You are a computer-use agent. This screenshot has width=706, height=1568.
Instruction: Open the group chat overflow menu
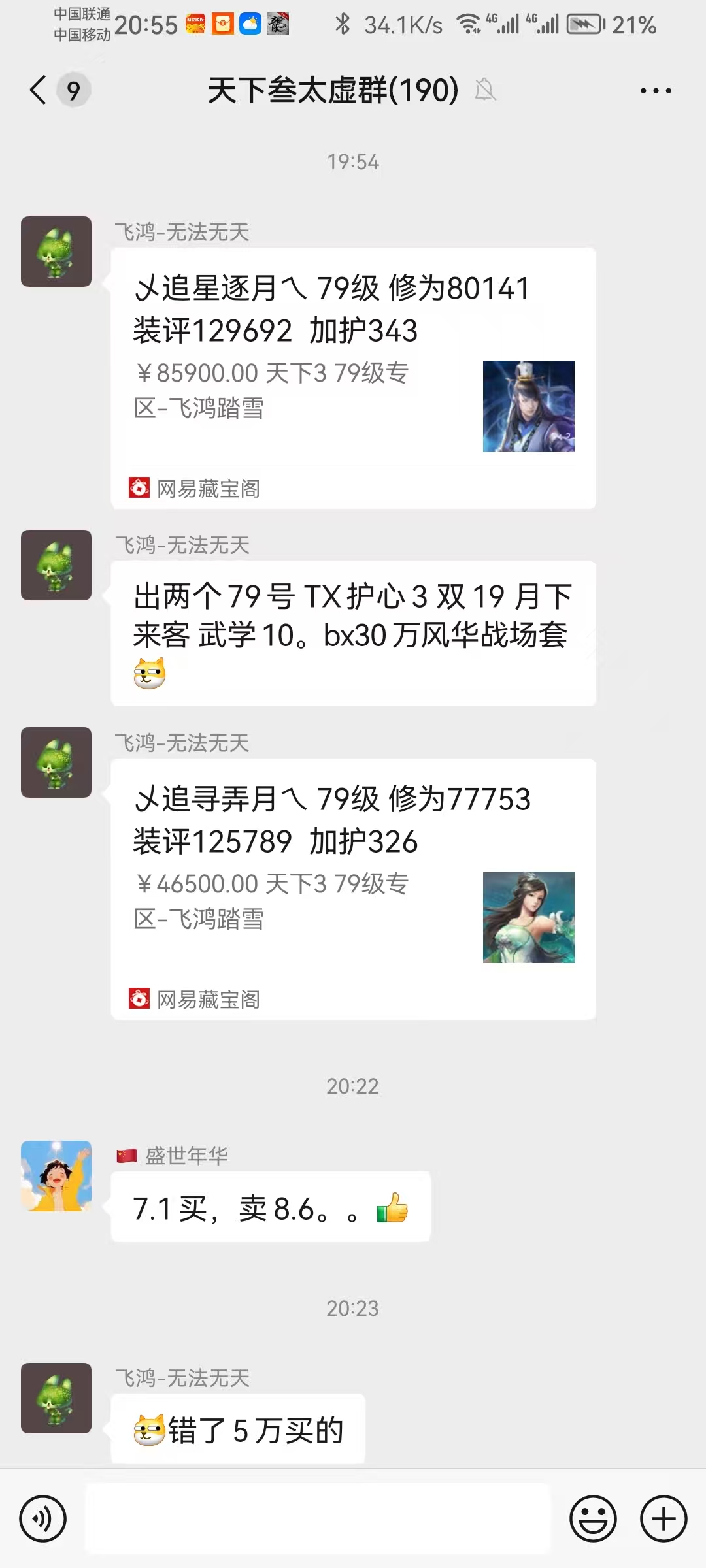(656, 91)
